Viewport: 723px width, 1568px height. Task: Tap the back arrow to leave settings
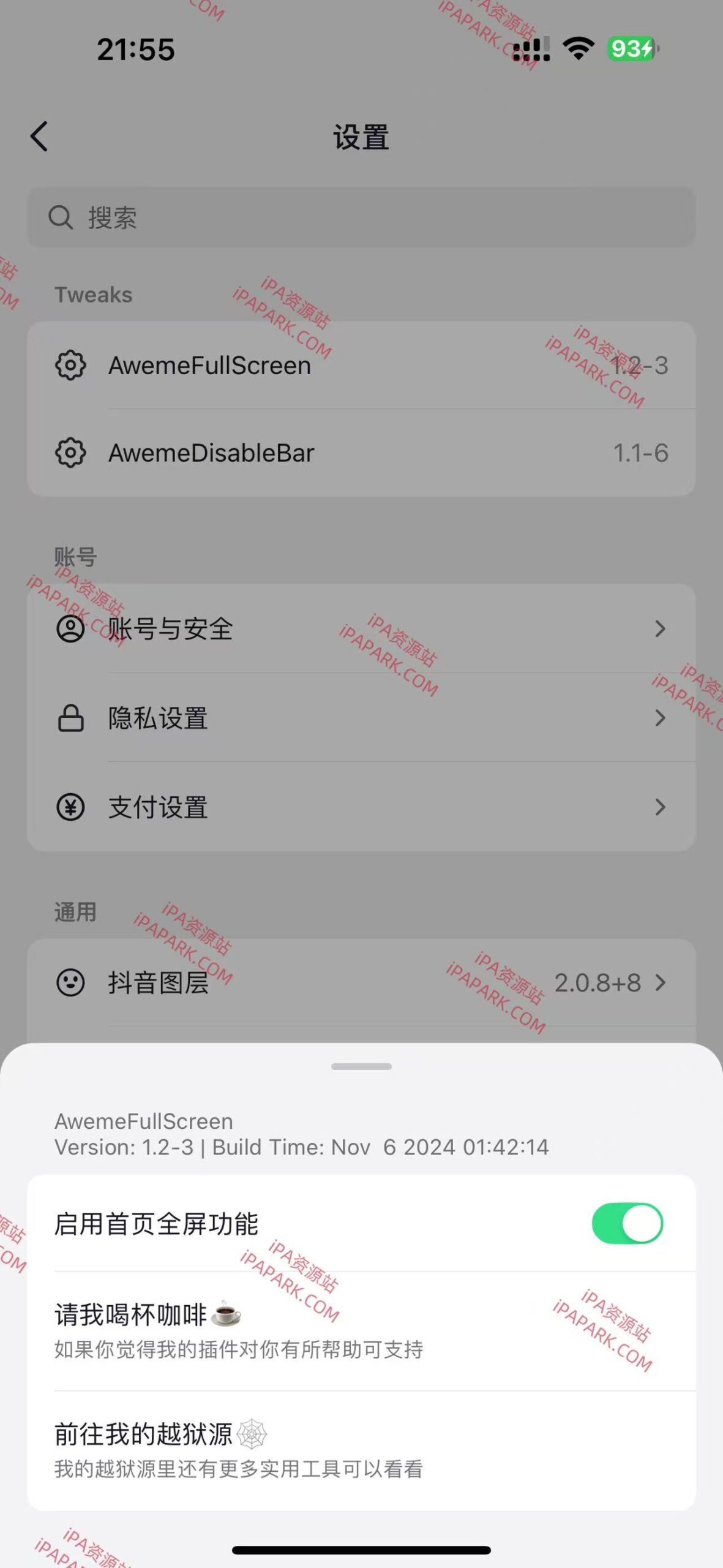click(39, 136)
